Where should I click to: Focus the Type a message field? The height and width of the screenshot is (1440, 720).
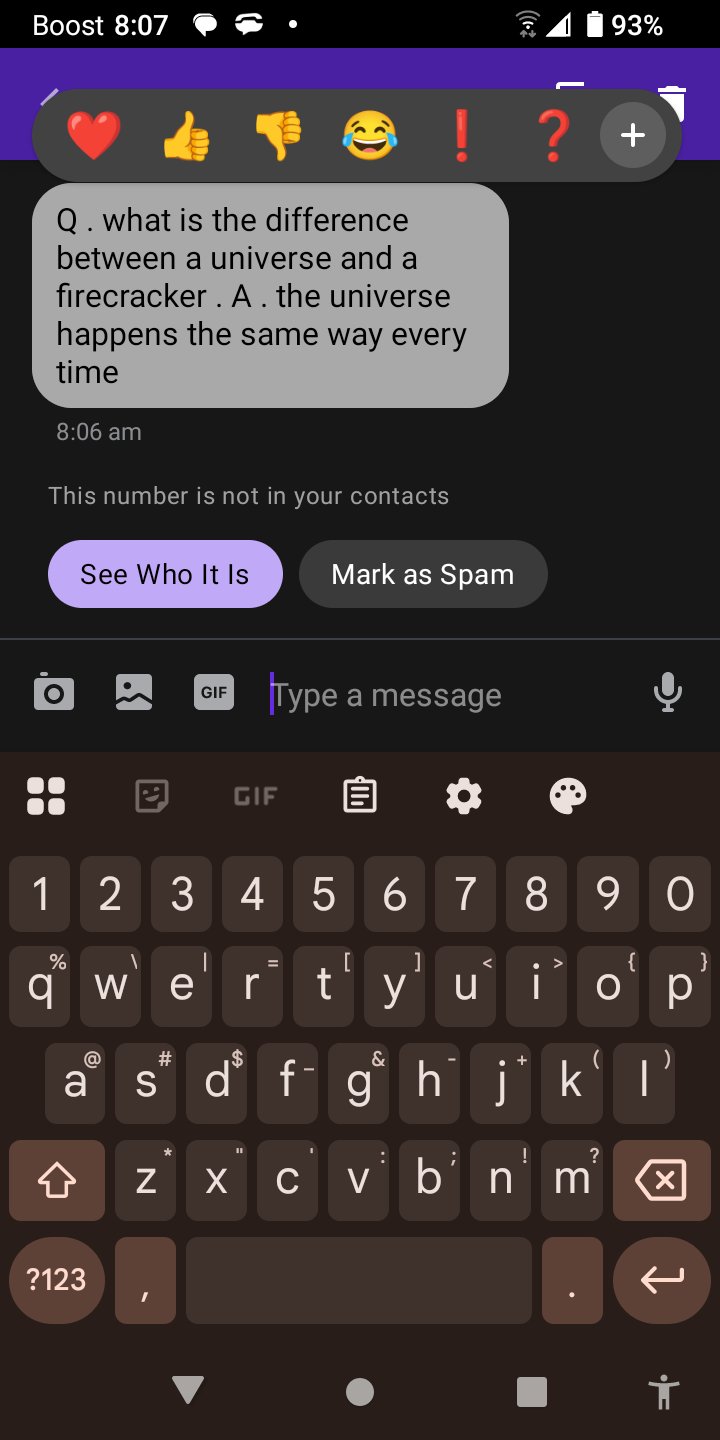pos(440,694)
